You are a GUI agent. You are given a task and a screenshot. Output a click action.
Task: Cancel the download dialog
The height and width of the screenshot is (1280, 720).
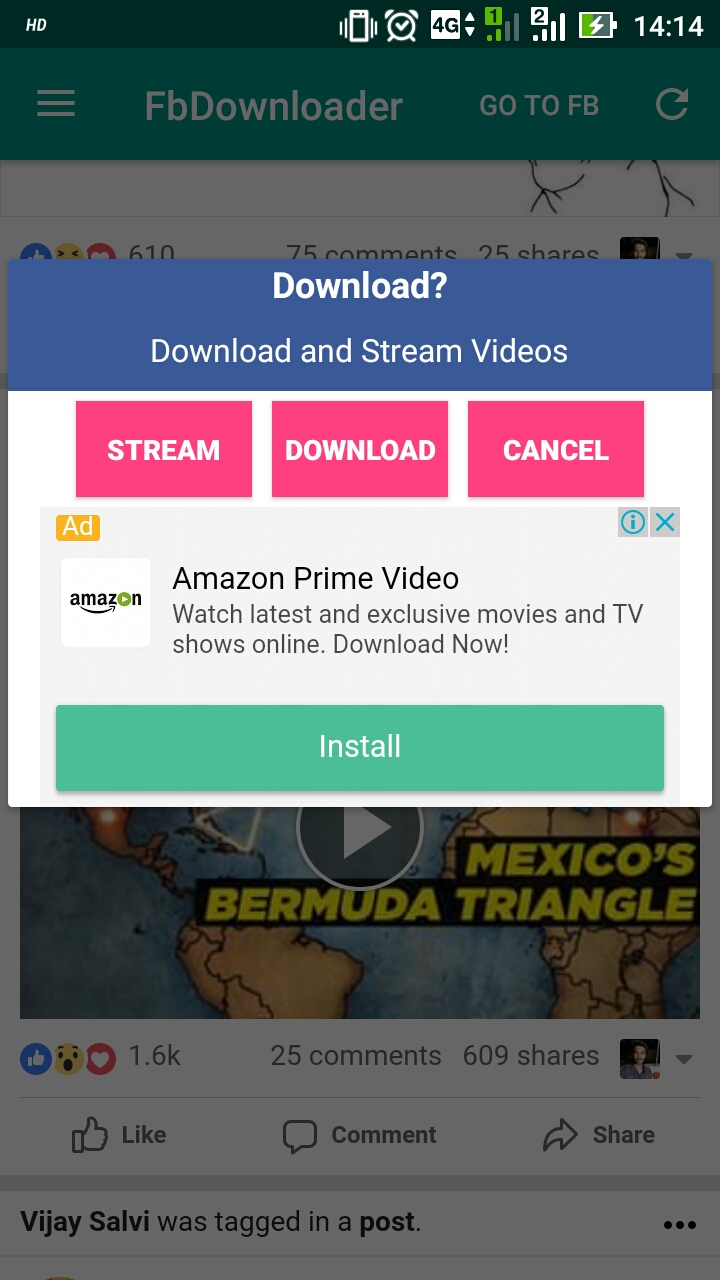[556, 450]
